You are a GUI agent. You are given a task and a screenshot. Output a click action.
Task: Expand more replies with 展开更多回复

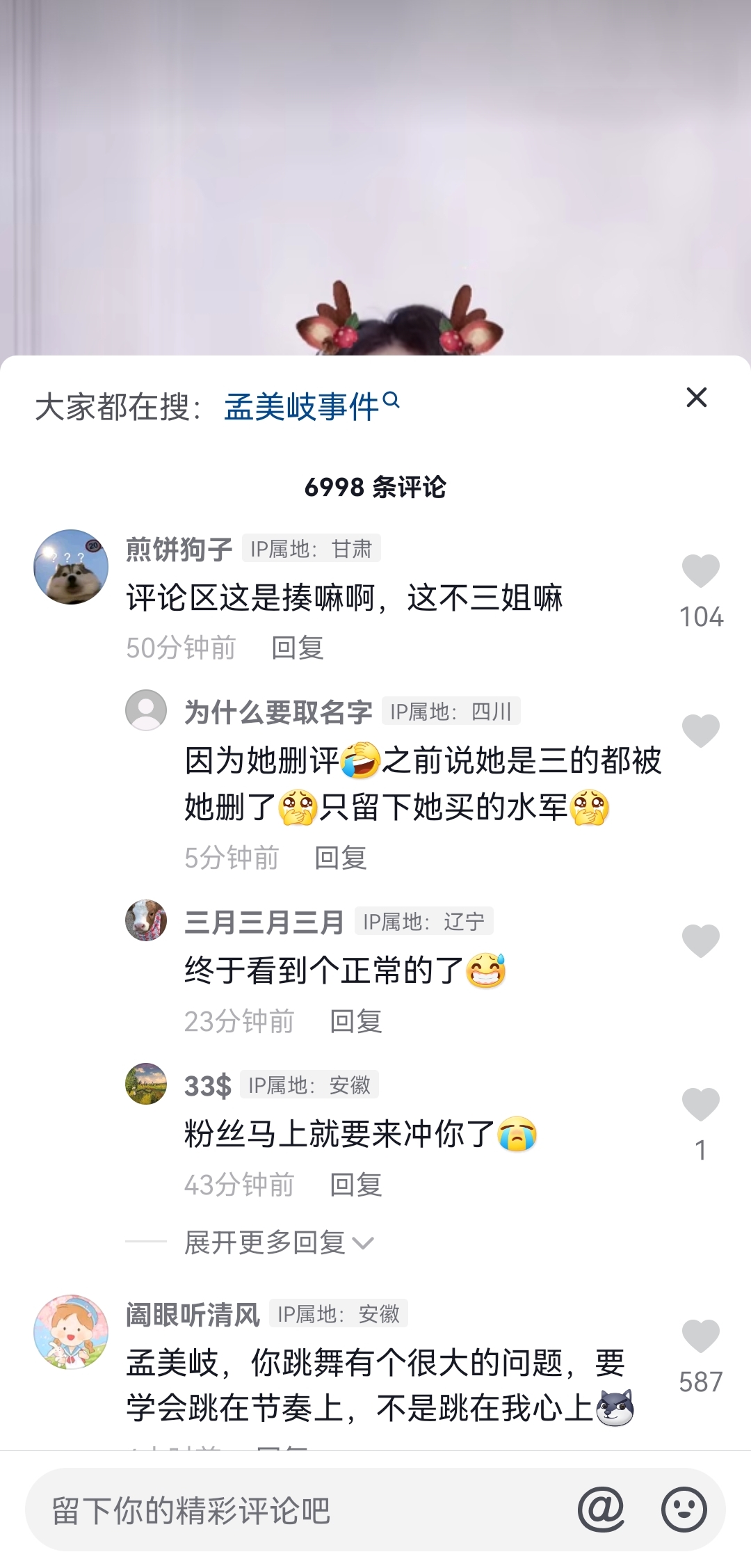coord(278,1242)
